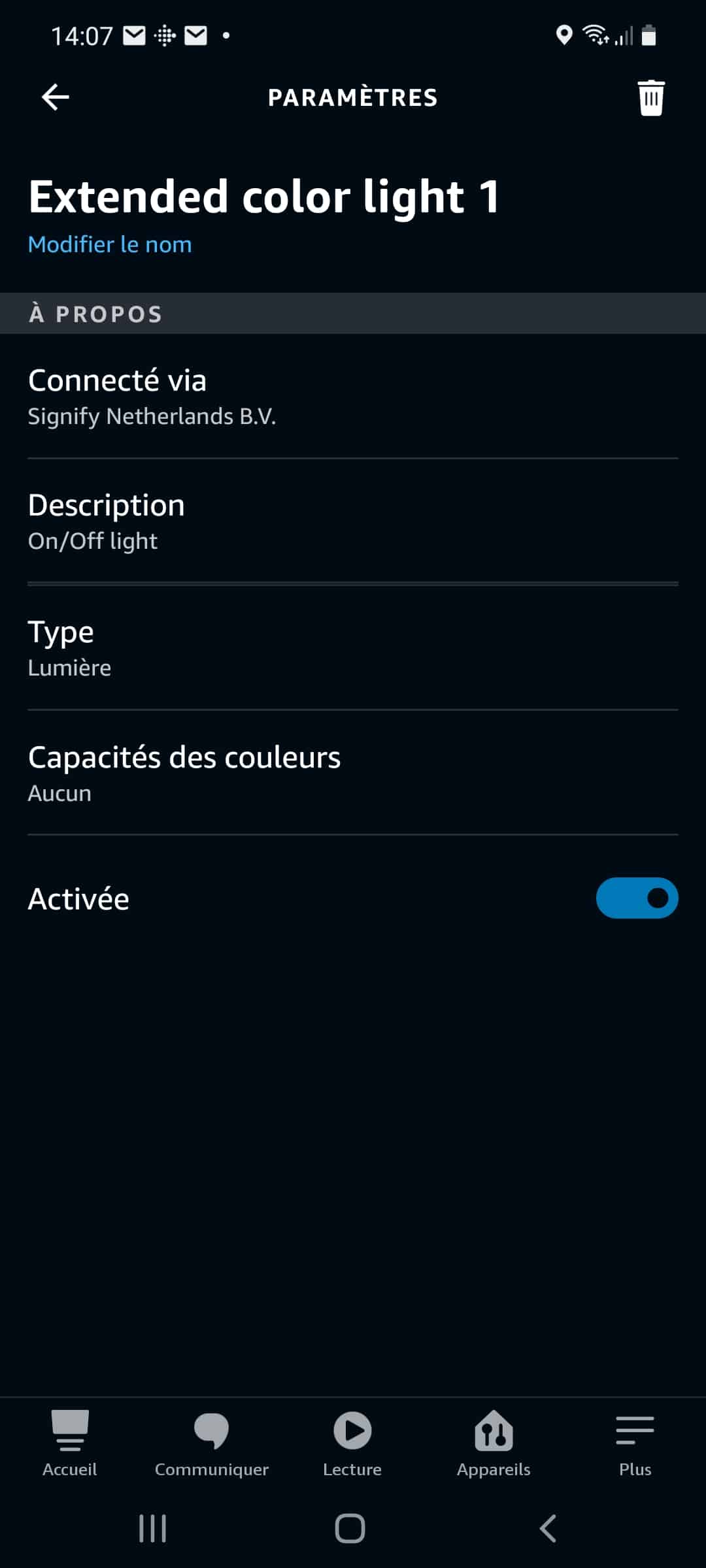Tap the Modifier le nom link
The width and height of the screenshot is (706, 1568).
[x=110, y=244]
